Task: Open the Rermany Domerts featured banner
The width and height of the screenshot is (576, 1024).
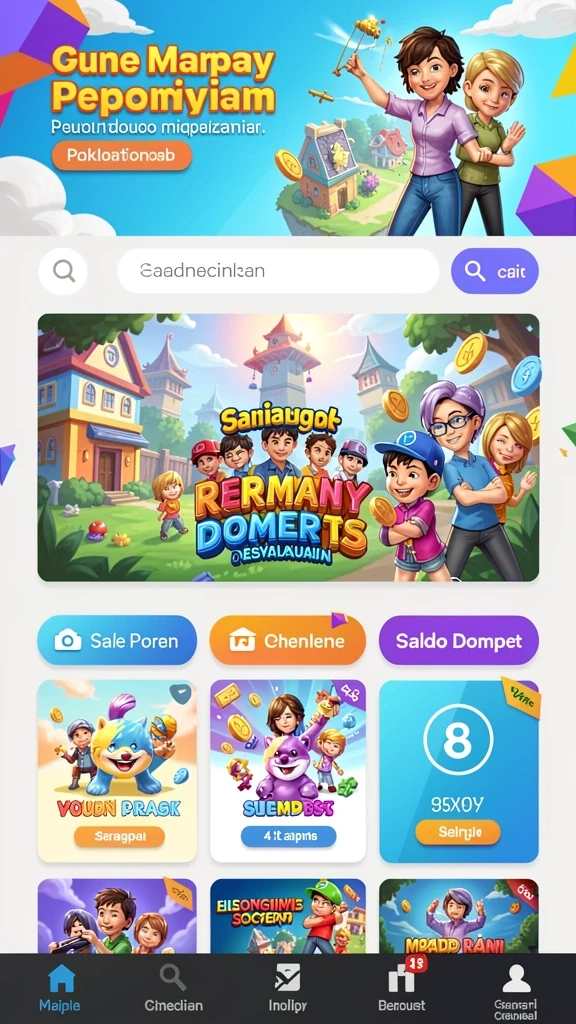Action: pos(288,447)
